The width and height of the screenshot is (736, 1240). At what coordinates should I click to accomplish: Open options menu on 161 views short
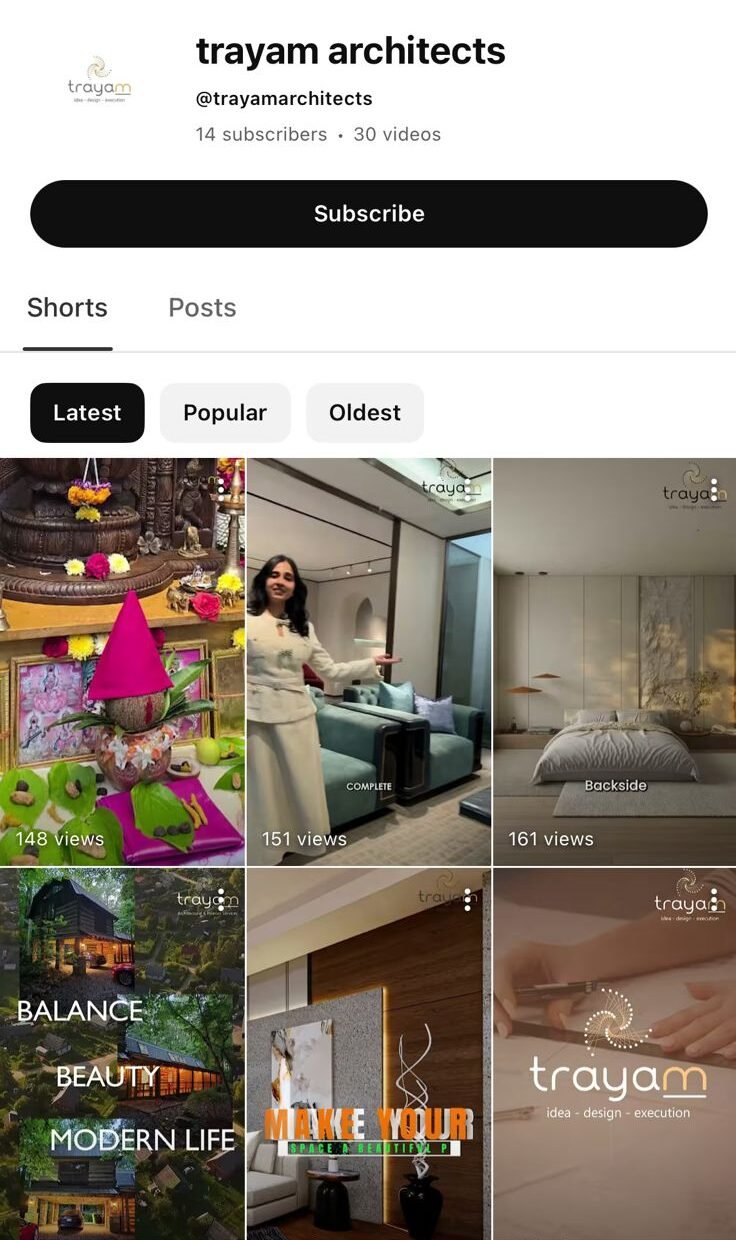[714, 489]
